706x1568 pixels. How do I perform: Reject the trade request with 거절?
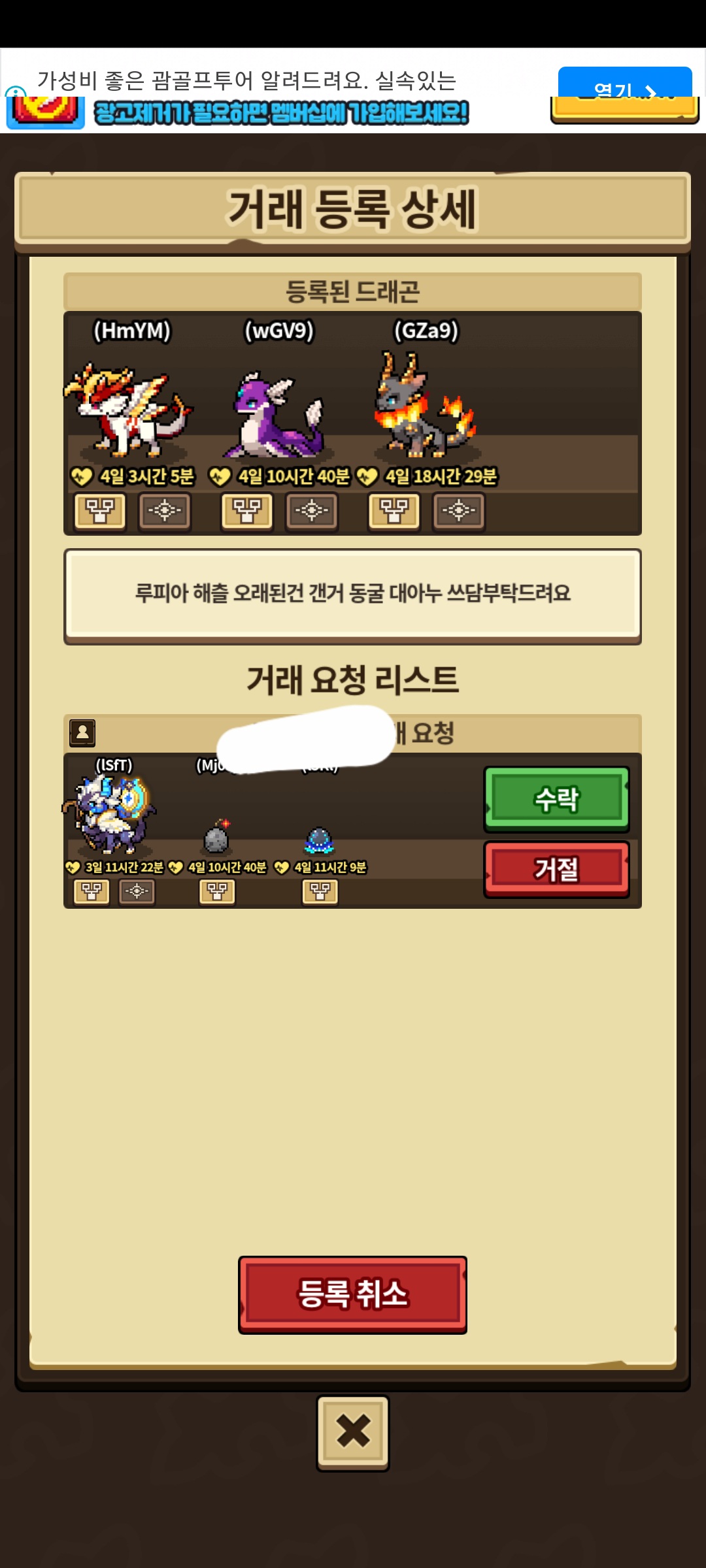[556, 869]
